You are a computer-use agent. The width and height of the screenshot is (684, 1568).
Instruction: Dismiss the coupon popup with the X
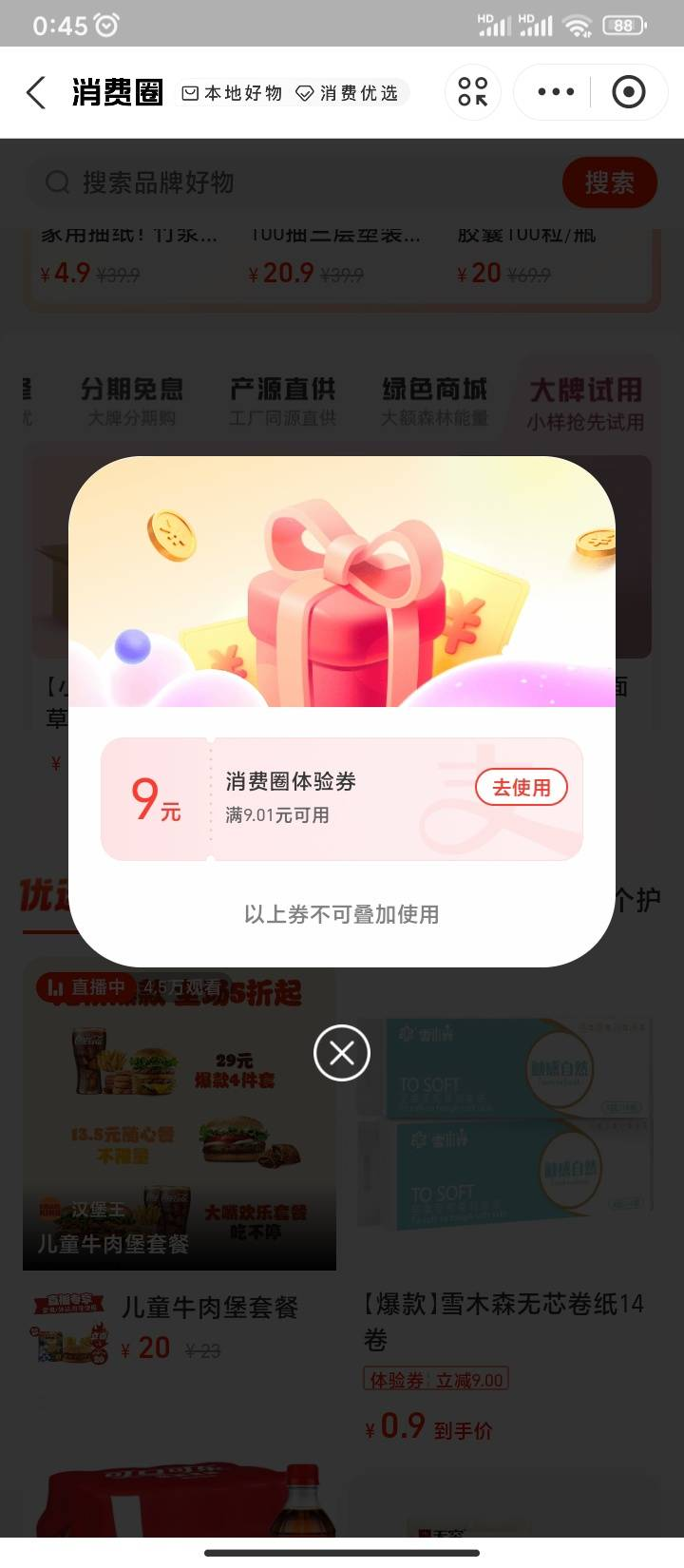pos(342,1053)
